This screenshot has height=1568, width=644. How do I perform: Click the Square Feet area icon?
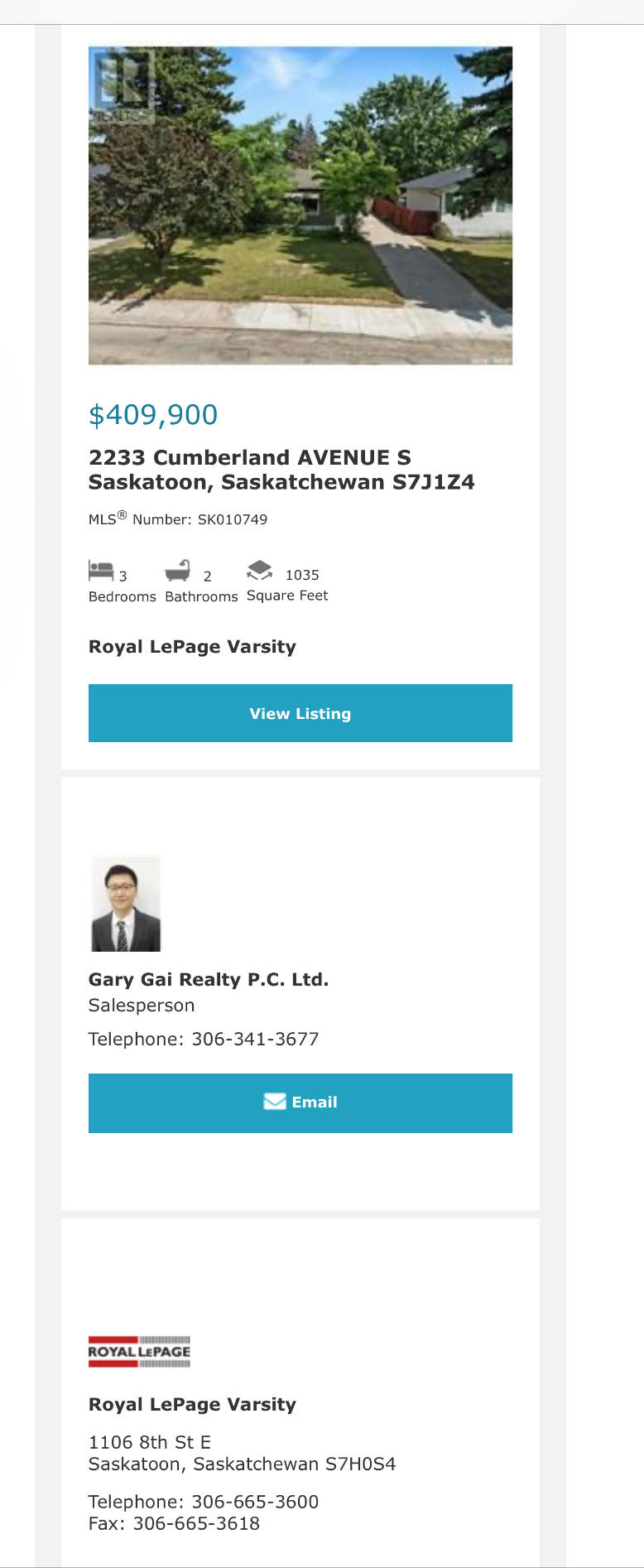point(260,570)
